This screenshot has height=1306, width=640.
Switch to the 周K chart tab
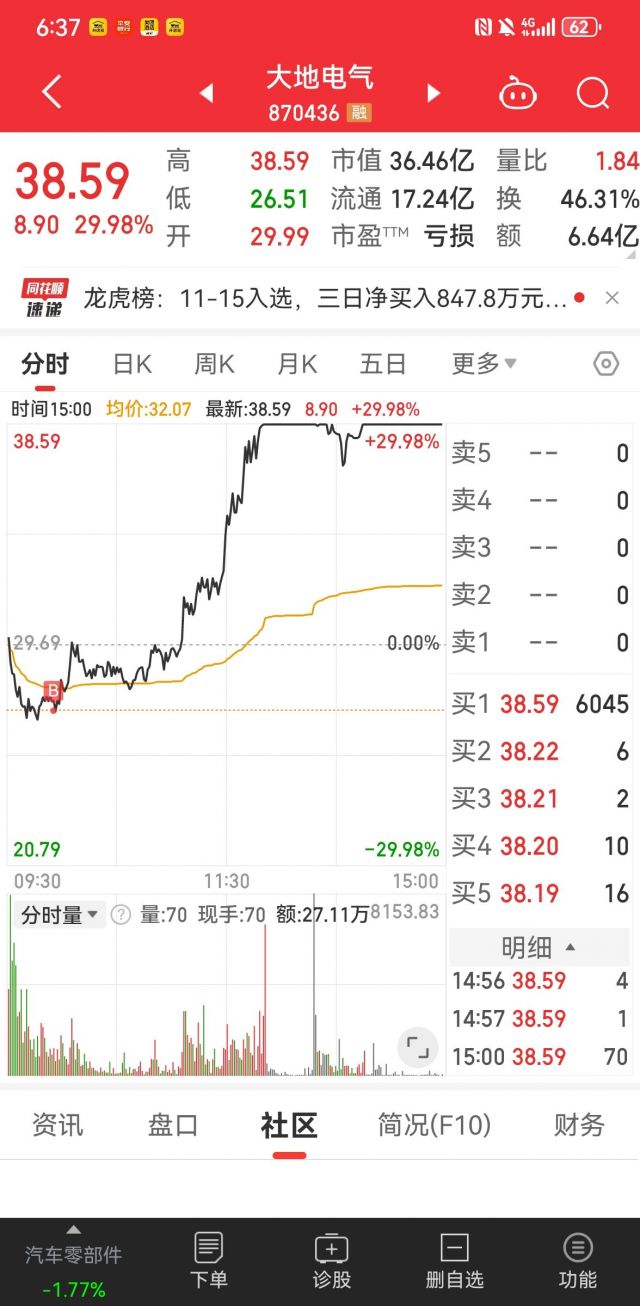pos(214,364)
